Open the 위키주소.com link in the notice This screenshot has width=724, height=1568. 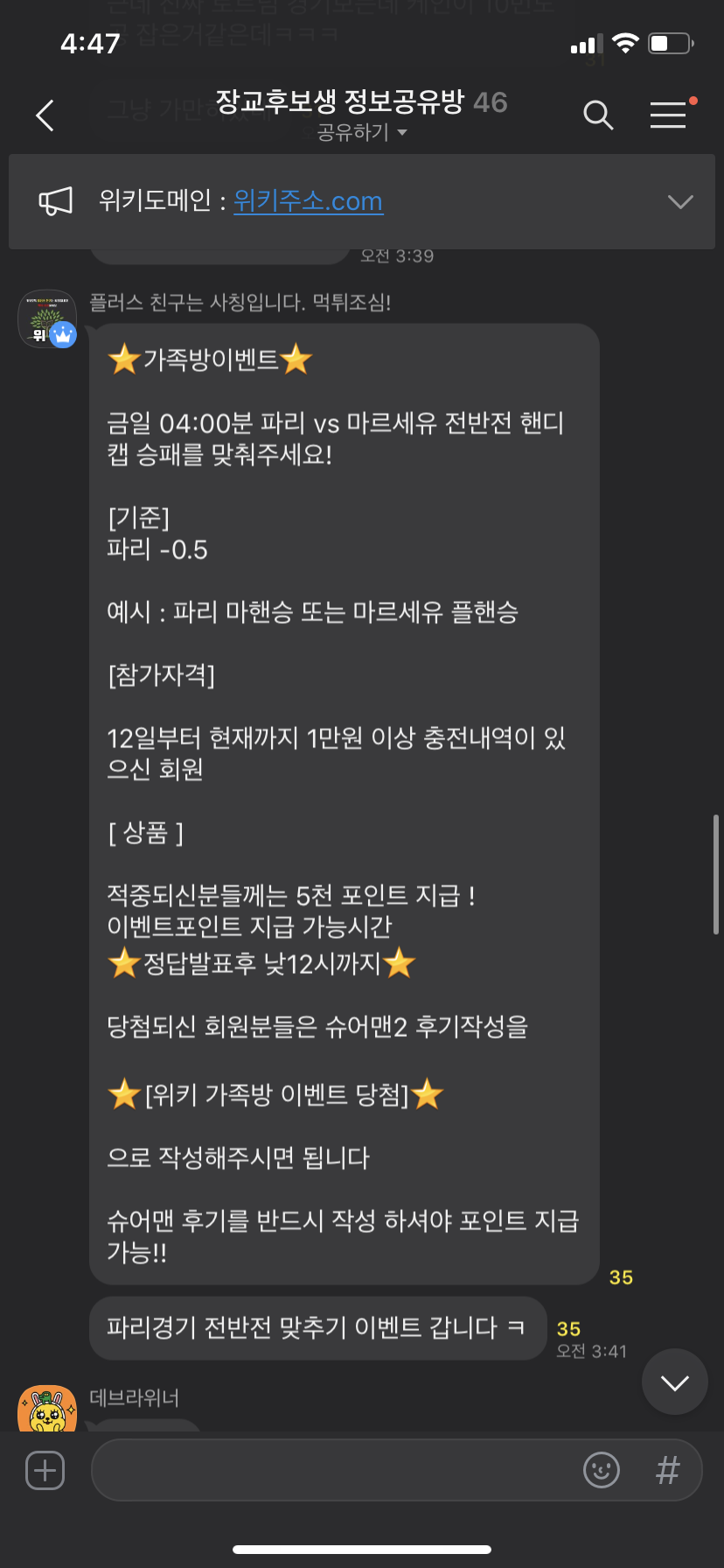pos(308,201)
